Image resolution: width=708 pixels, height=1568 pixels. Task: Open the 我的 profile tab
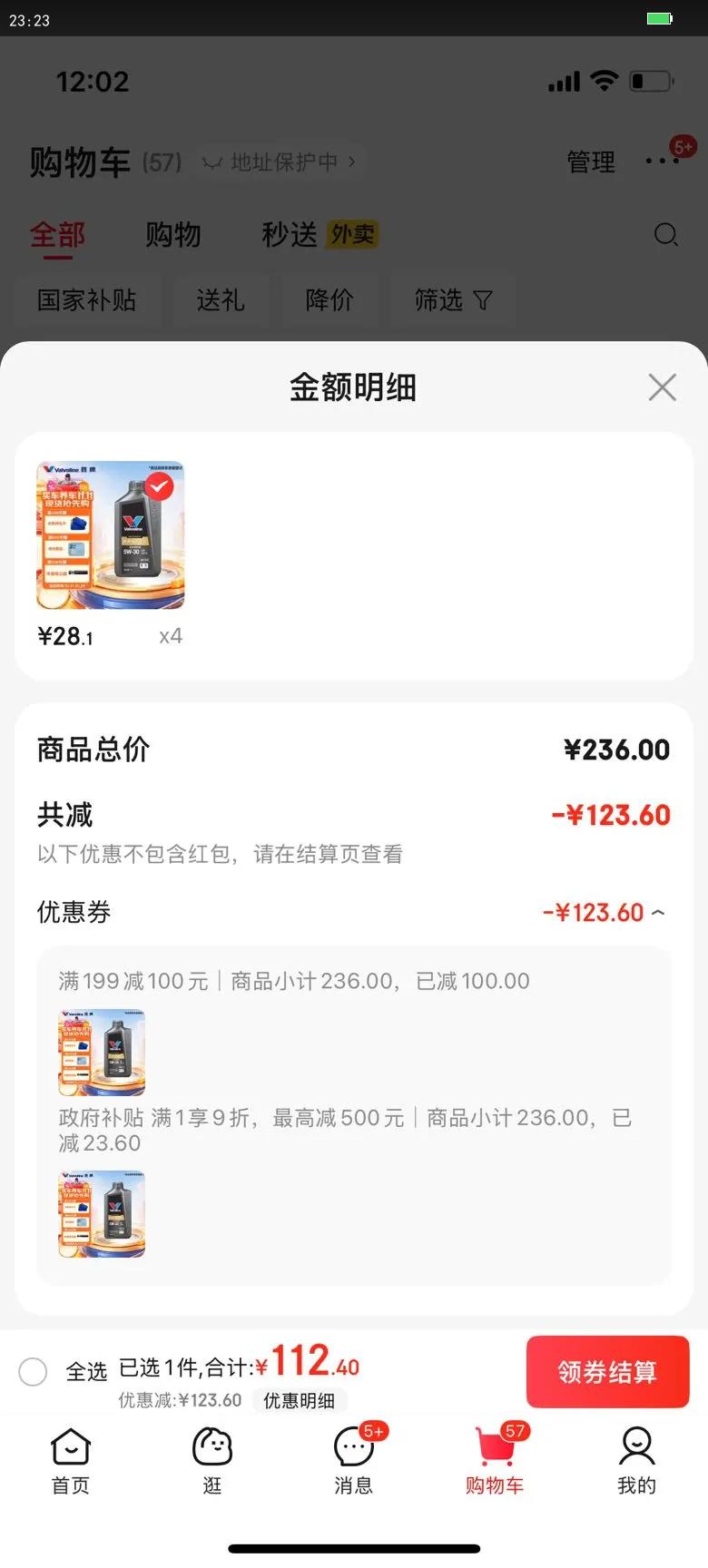coord(636,1459)
